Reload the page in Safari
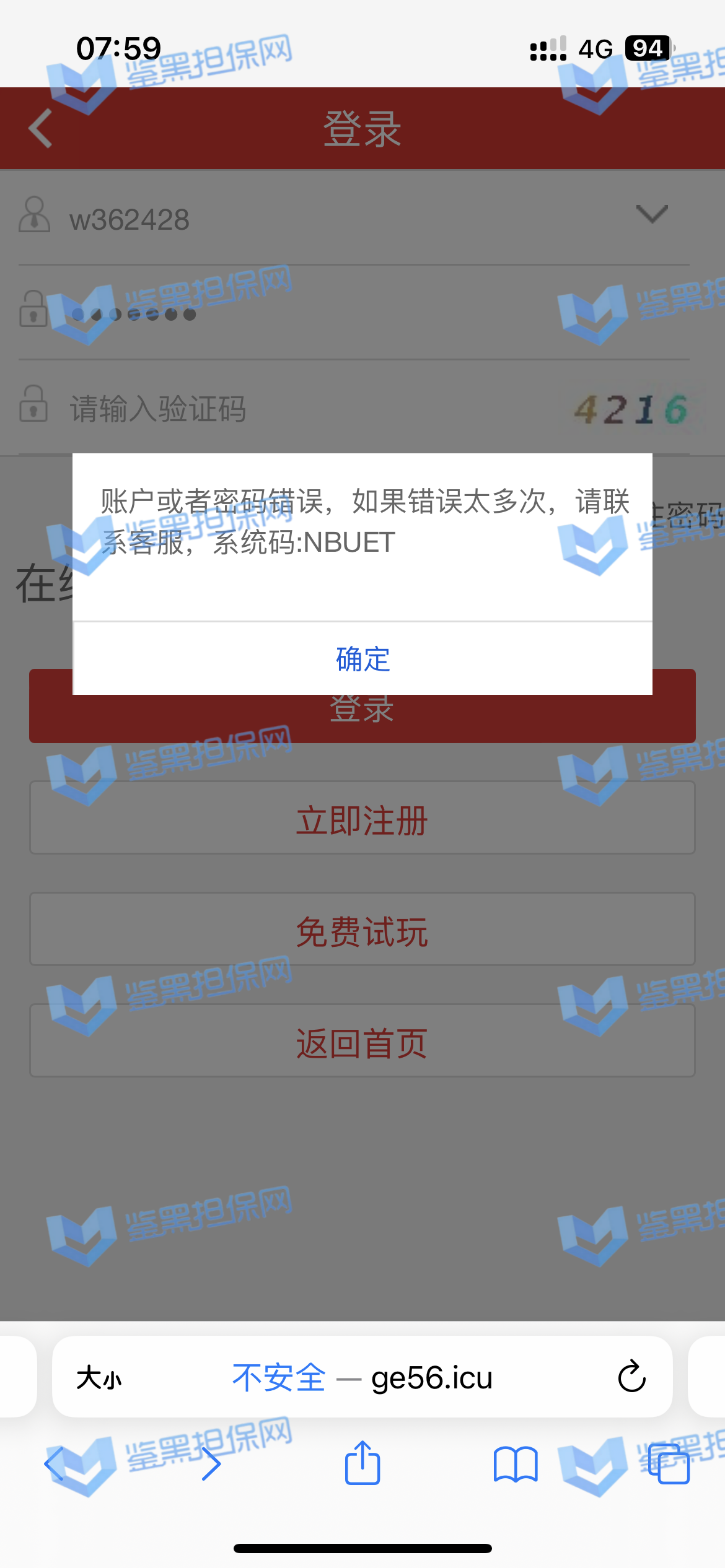 tap(631, 1377)
